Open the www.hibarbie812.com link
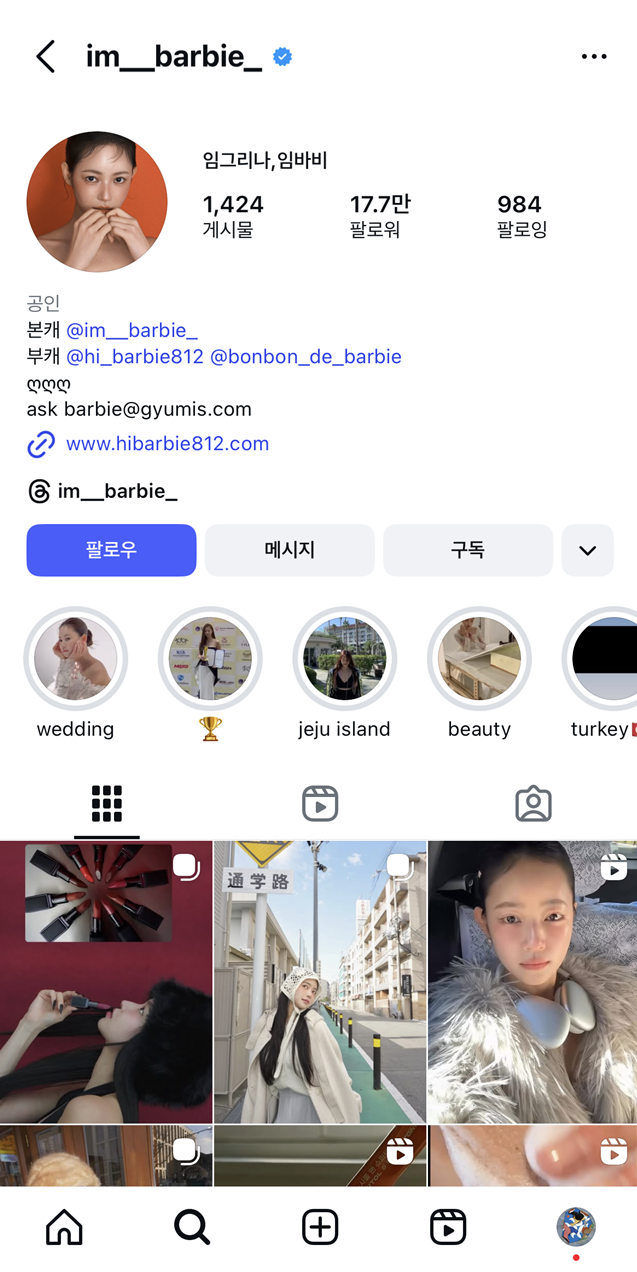 click(x=167, y=444)
